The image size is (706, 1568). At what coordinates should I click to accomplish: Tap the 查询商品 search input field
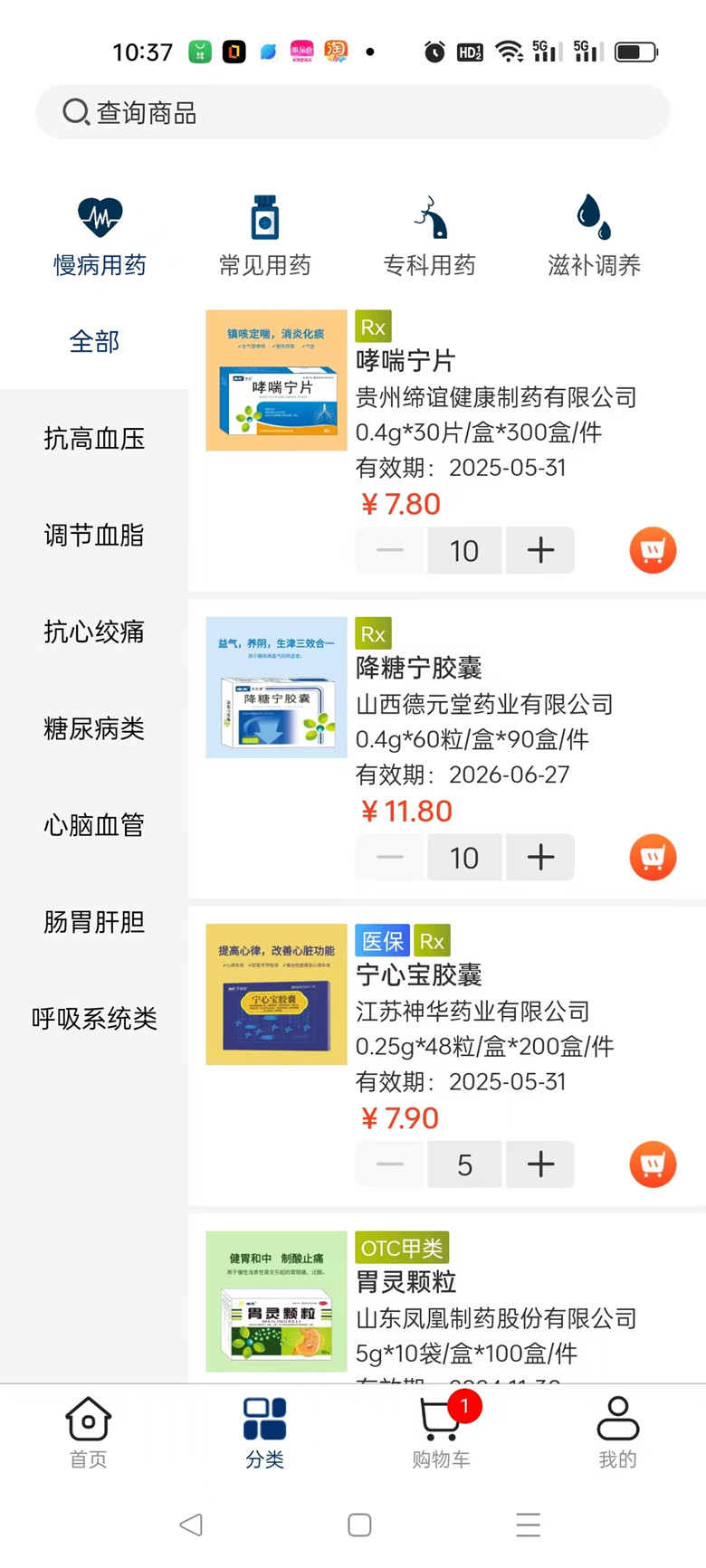click(x=353, y=112)
